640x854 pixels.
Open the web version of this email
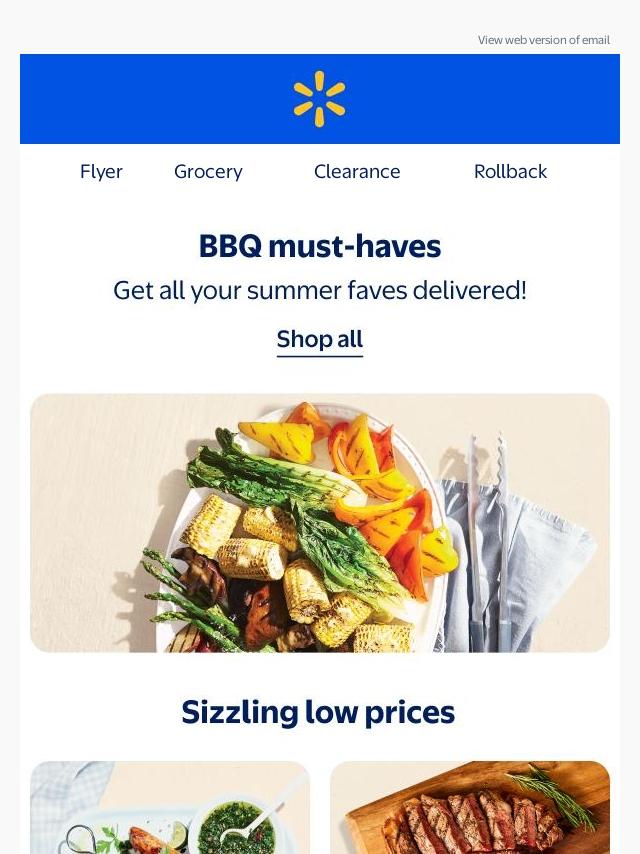(x=543, y=40)
